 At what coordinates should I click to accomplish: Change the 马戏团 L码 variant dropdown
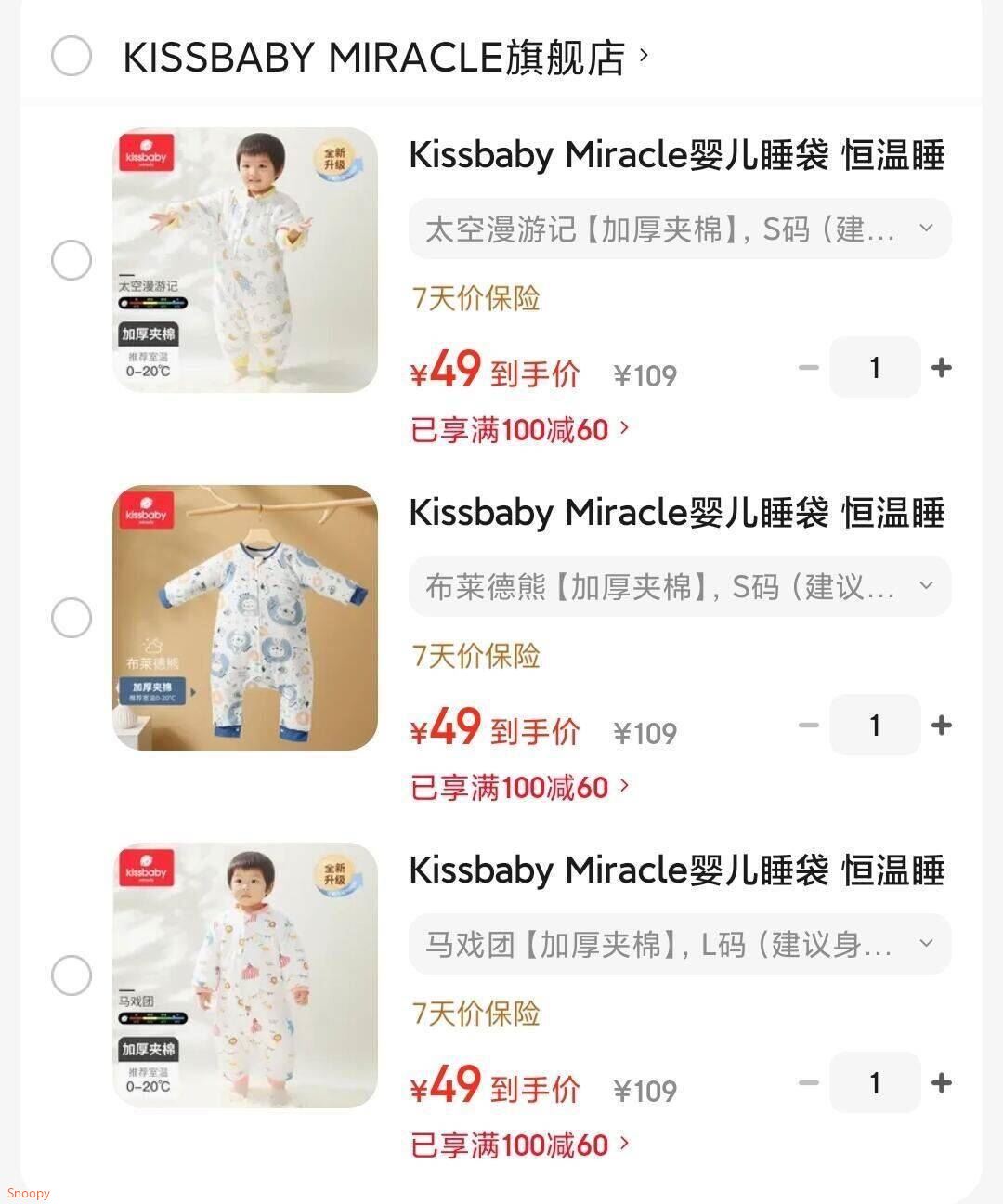click(680, 944)
